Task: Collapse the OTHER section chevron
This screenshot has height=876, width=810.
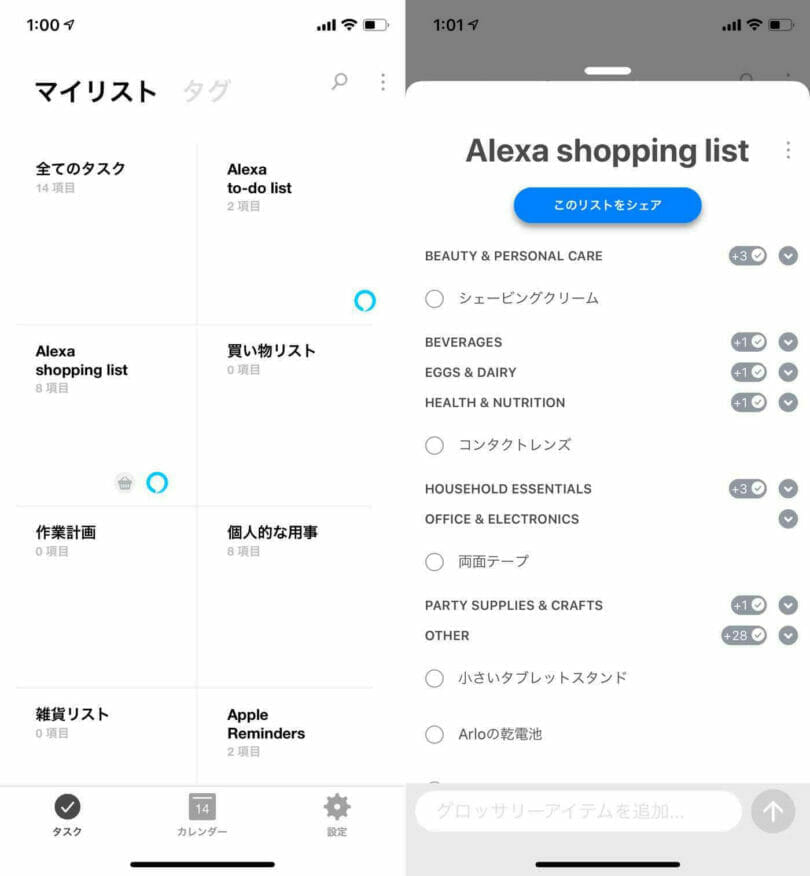Action: tap(789, 635)
